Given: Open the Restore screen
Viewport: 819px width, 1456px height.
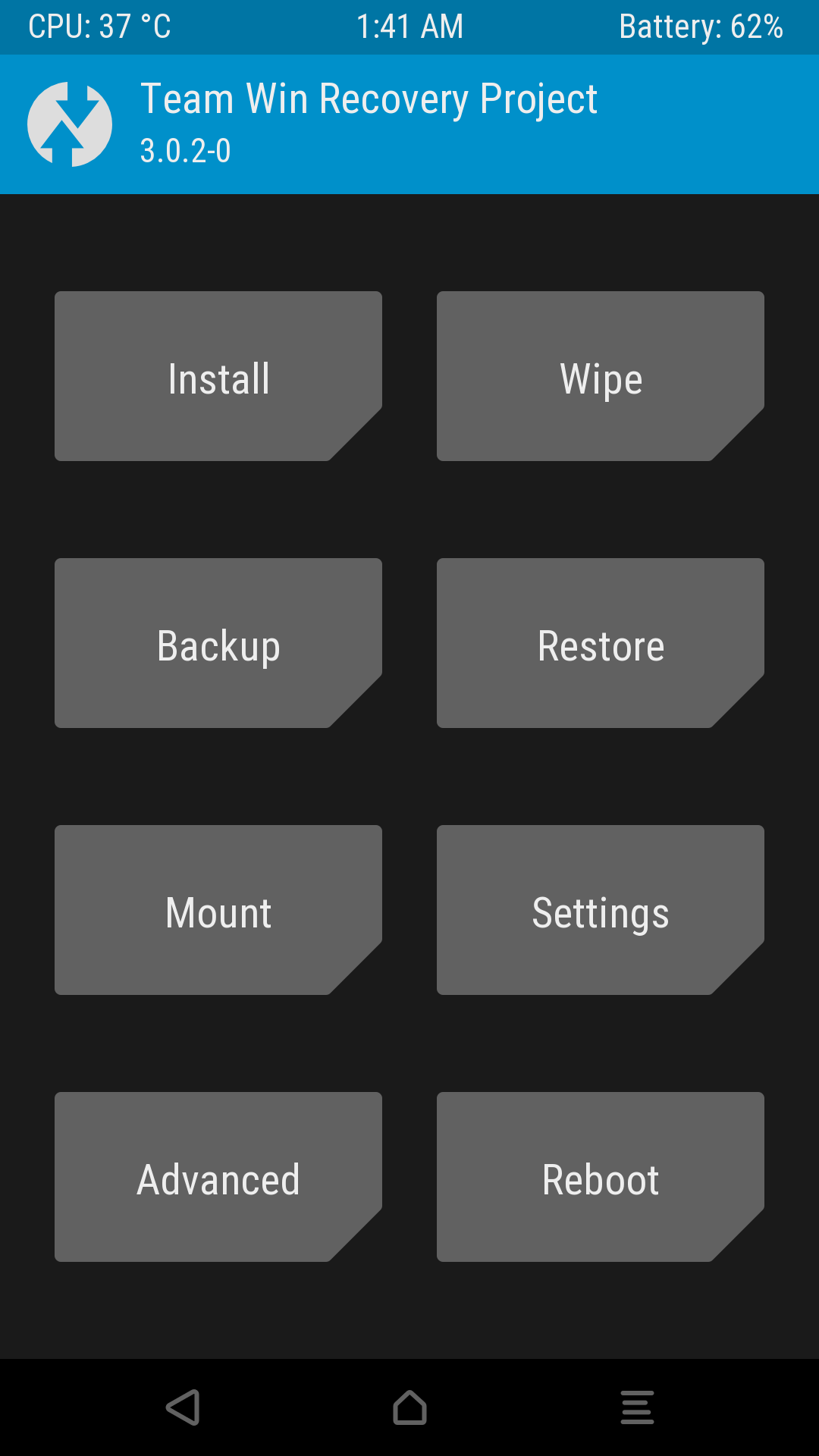Looking at the screenshot, I should pyautogui.click(x=600, y=643).
